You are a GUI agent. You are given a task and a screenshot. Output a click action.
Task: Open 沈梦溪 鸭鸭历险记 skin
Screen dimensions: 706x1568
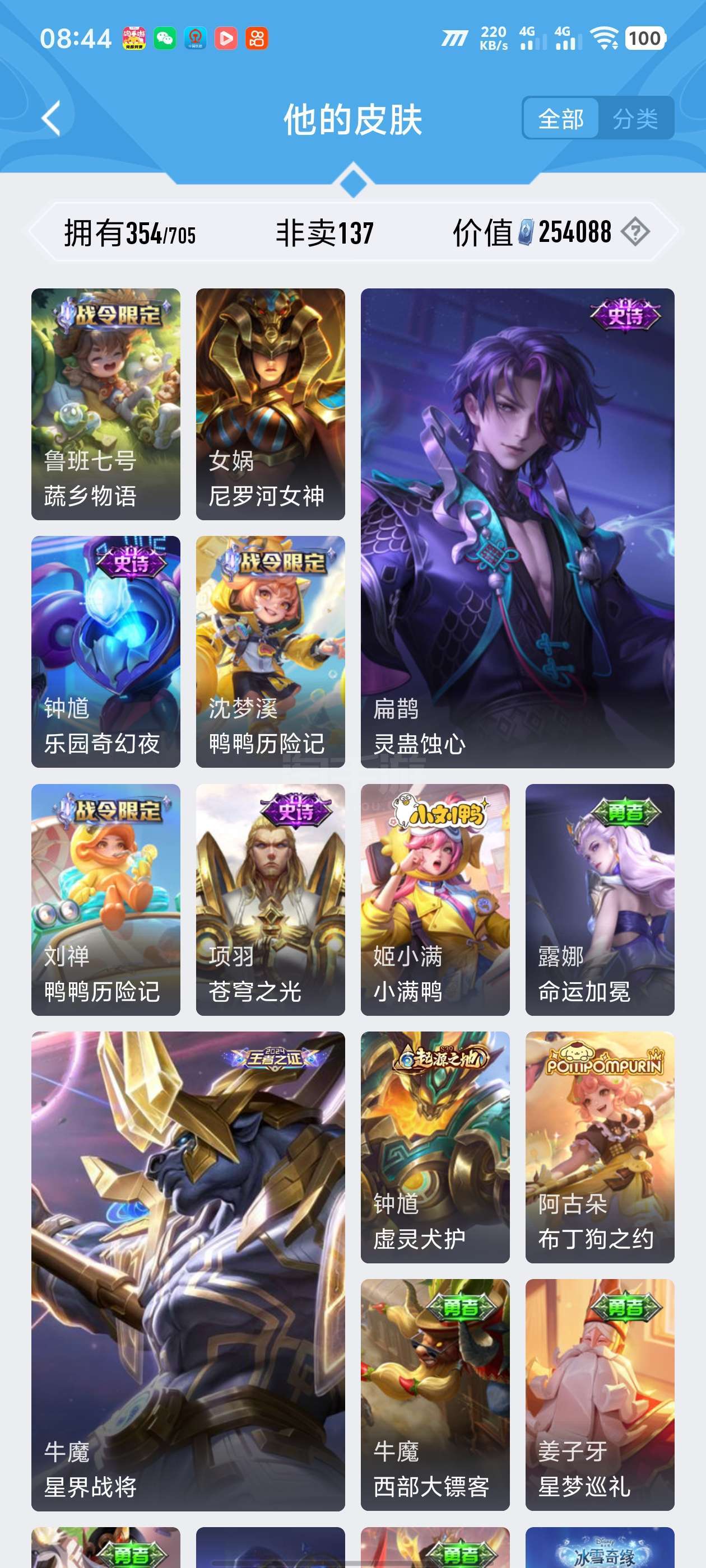tap(271, 651)
